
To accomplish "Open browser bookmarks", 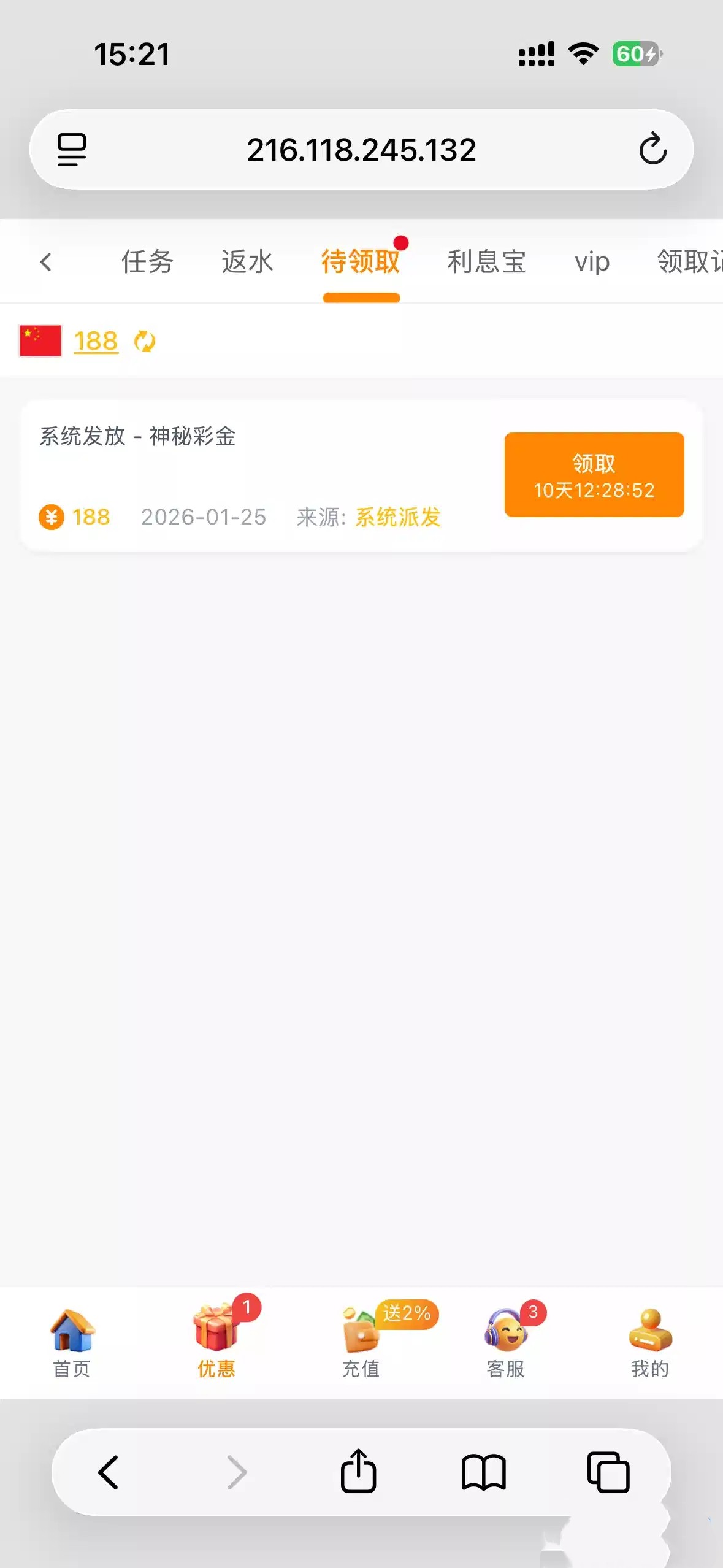I will pyautogui.click(x=483, y=1472).
